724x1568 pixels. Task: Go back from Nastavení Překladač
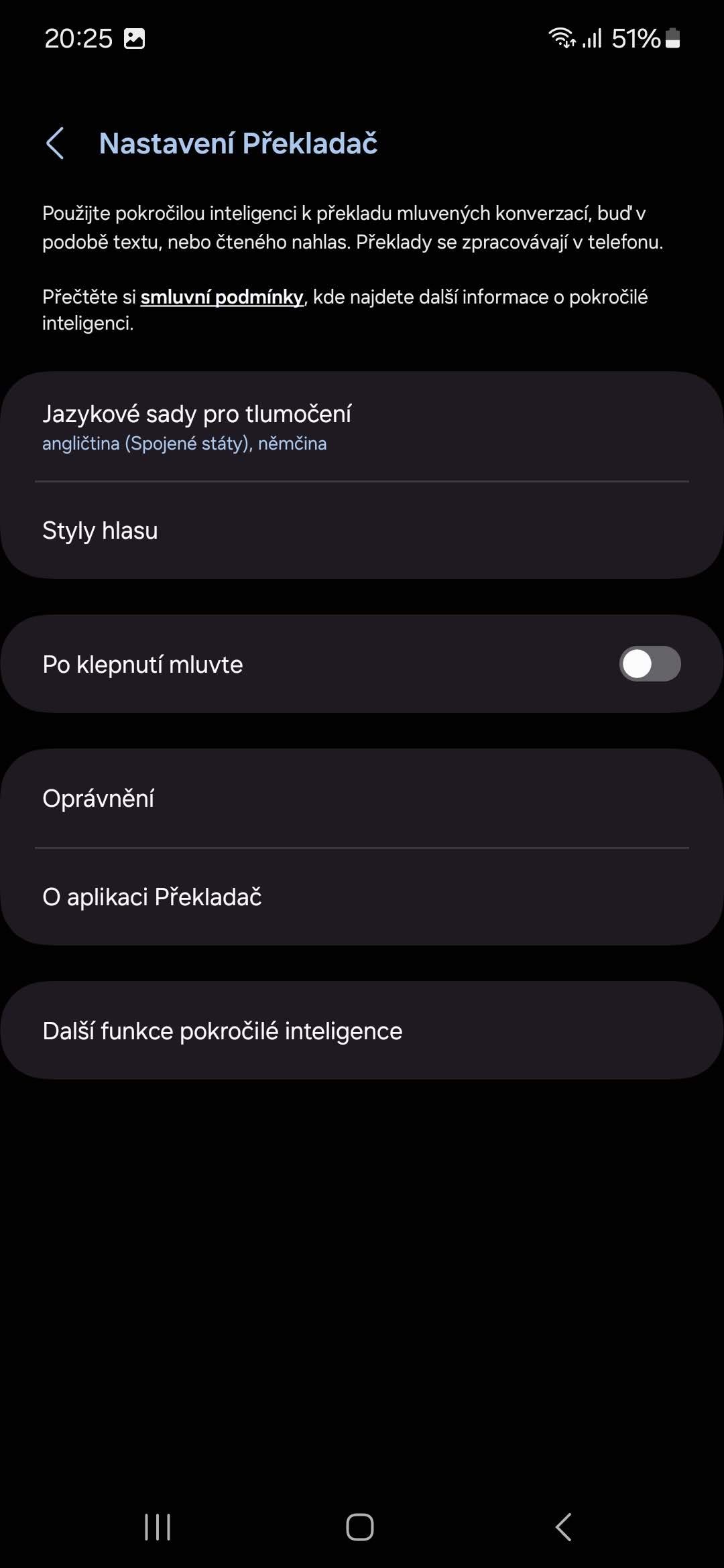[x=55, y=143]
